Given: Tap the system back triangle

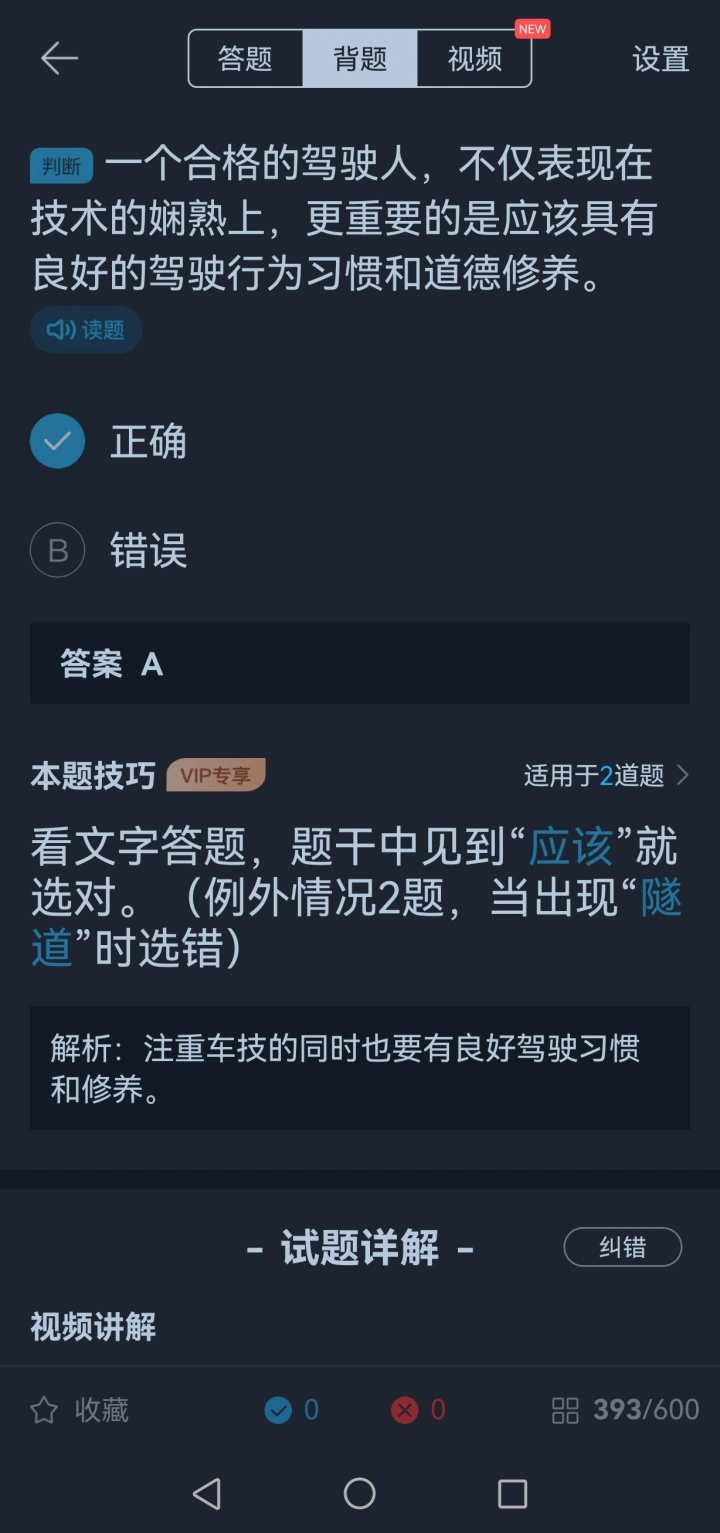Looking at the screenshot, I should pyautogui.click(x=206, y=1493).
